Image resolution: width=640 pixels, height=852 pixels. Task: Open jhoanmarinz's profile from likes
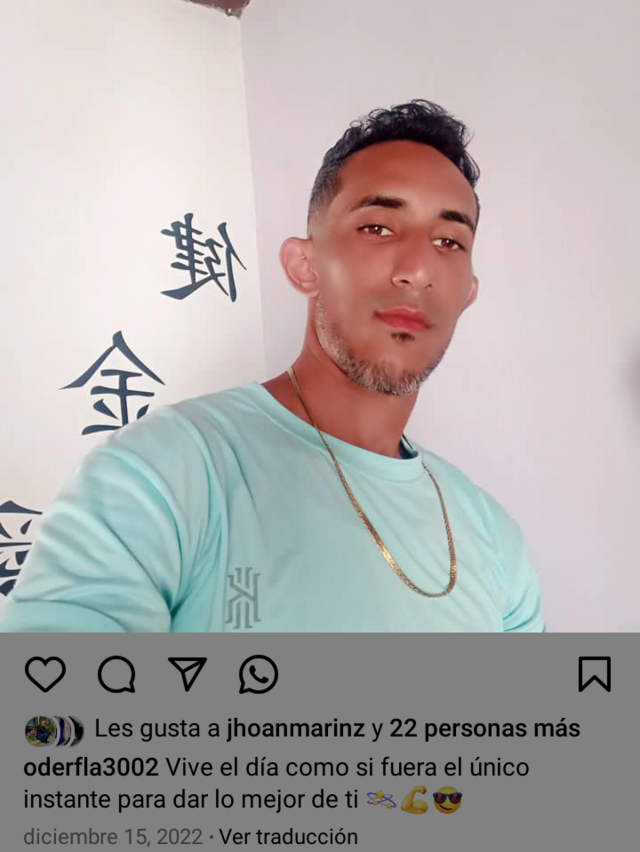click(295, 729)
